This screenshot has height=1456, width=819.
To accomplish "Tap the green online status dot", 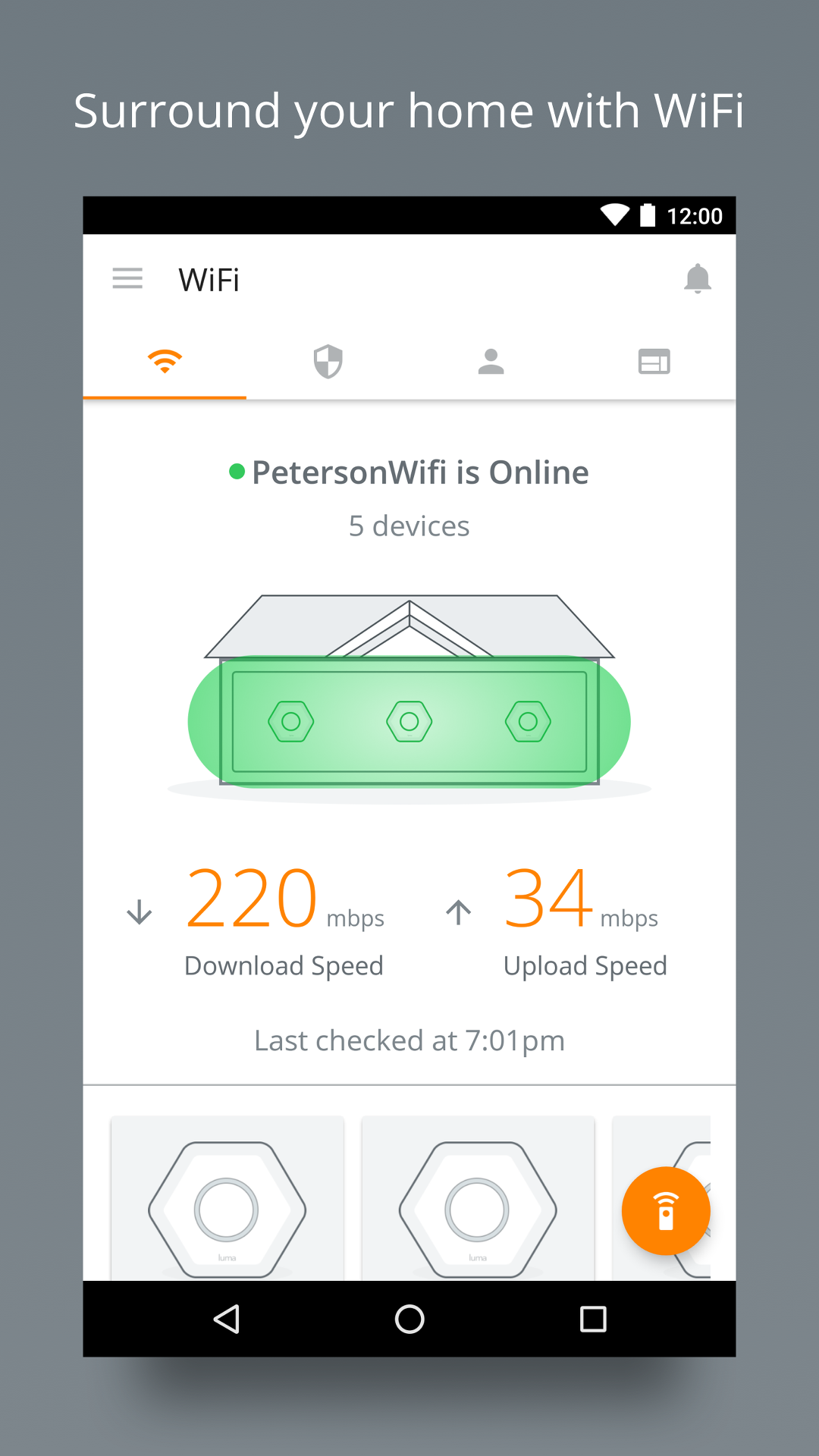I will click(x=234, y=471).
